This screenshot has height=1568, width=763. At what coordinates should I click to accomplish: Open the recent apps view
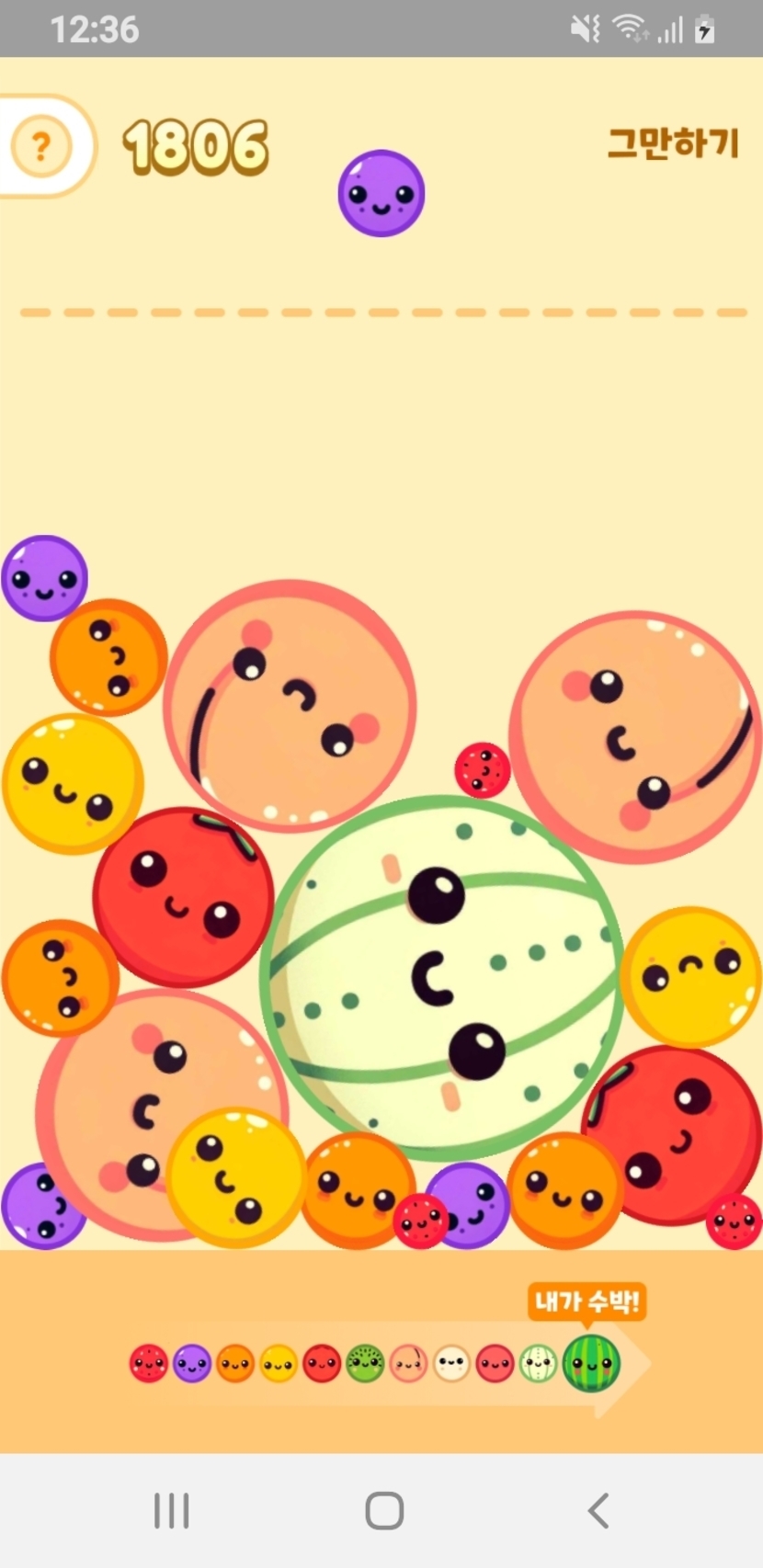[172, 1510]
